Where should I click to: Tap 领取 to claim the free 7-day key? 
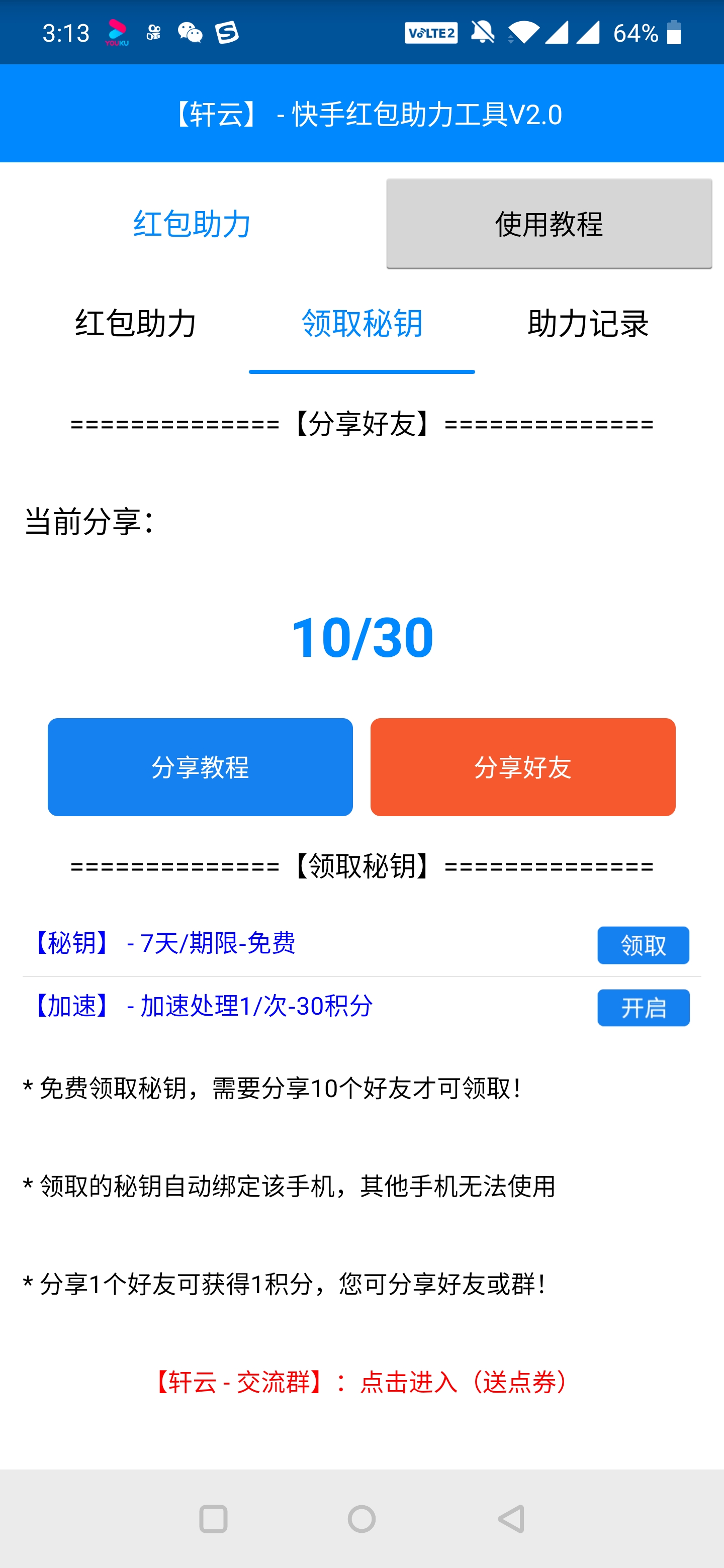[643, 945]
